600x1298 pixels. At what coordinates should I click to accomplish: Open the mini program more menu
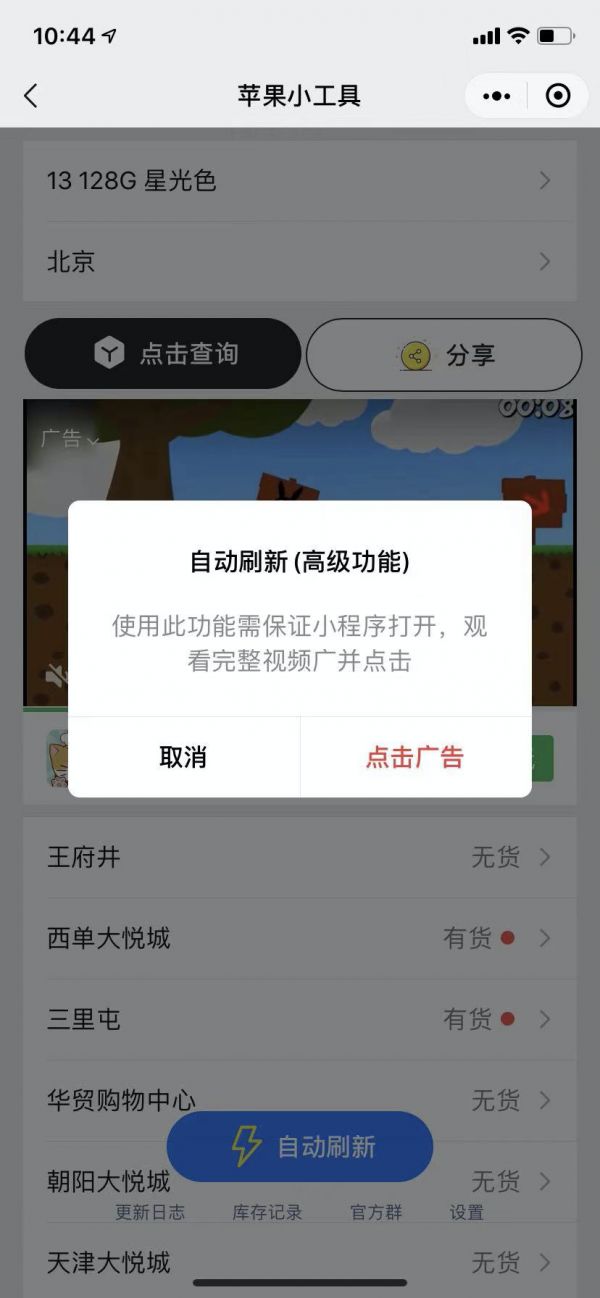[496, 96]
